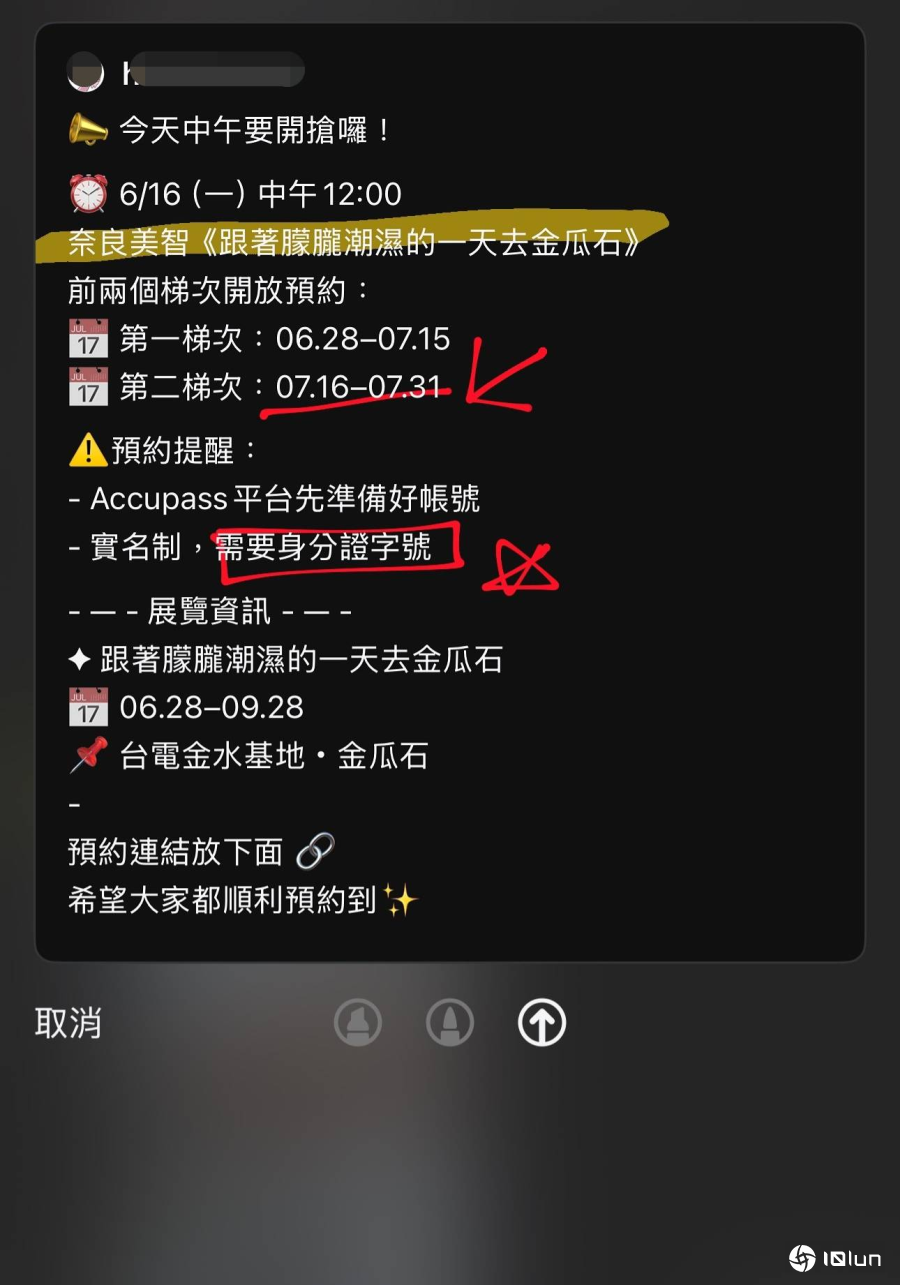Send the annotated post with the up arrow
Image resolution: width=900 pixels, height=1285 pixels.
541,1023
